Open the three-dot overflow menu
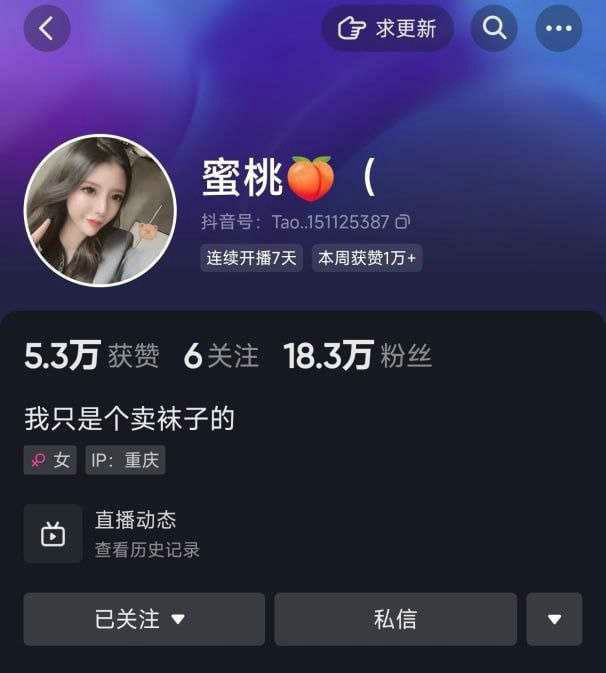The width and height of the screenshot is (606, 673). pyautogui.click(x=558, y=29)
